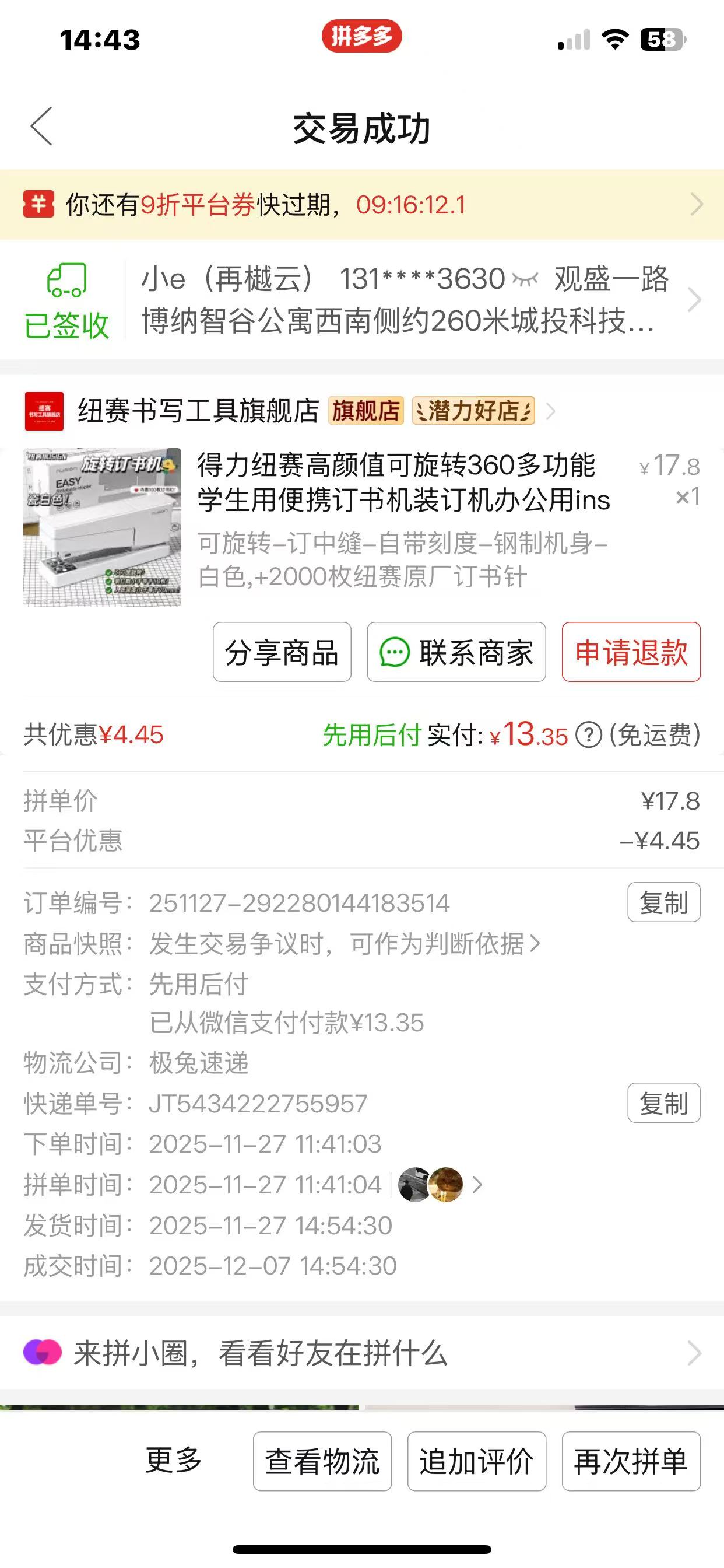Tap 更多 for more order options
724x1568 pixels.
pyautogui.click(x=173, y=1460)
